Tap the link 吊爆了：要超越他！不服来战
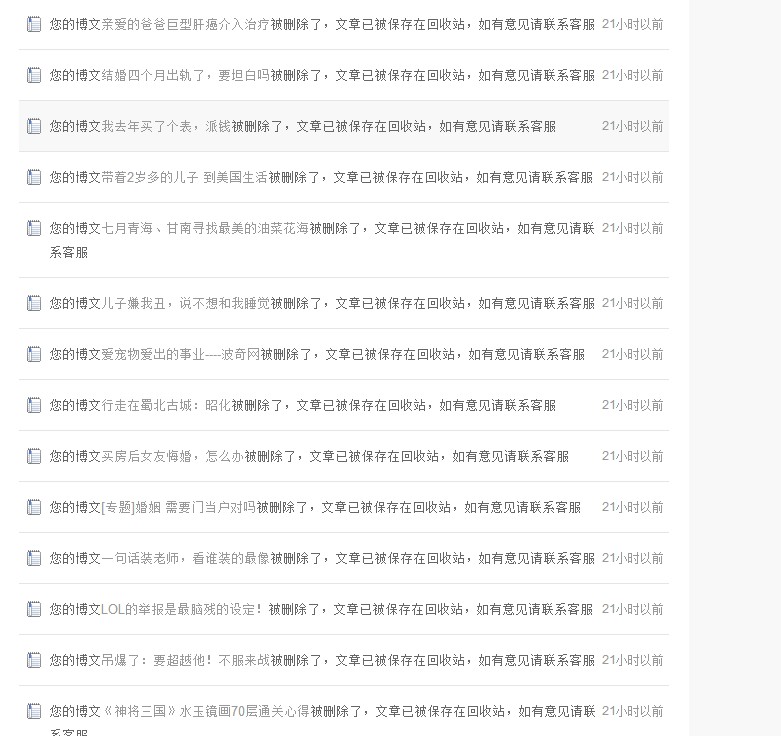This screenshot has width=781, height=736. (186, 660)
